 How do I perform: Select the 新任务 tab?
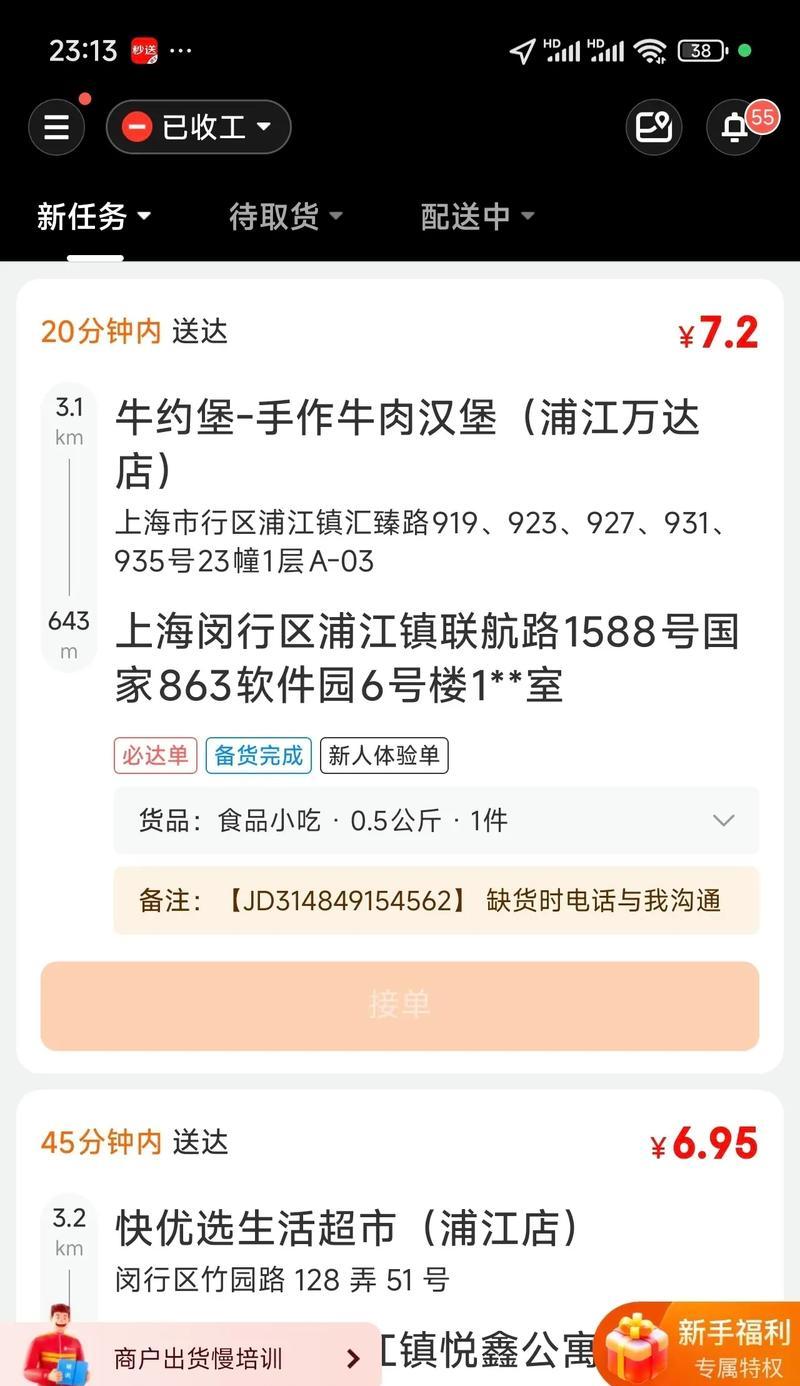94,216
